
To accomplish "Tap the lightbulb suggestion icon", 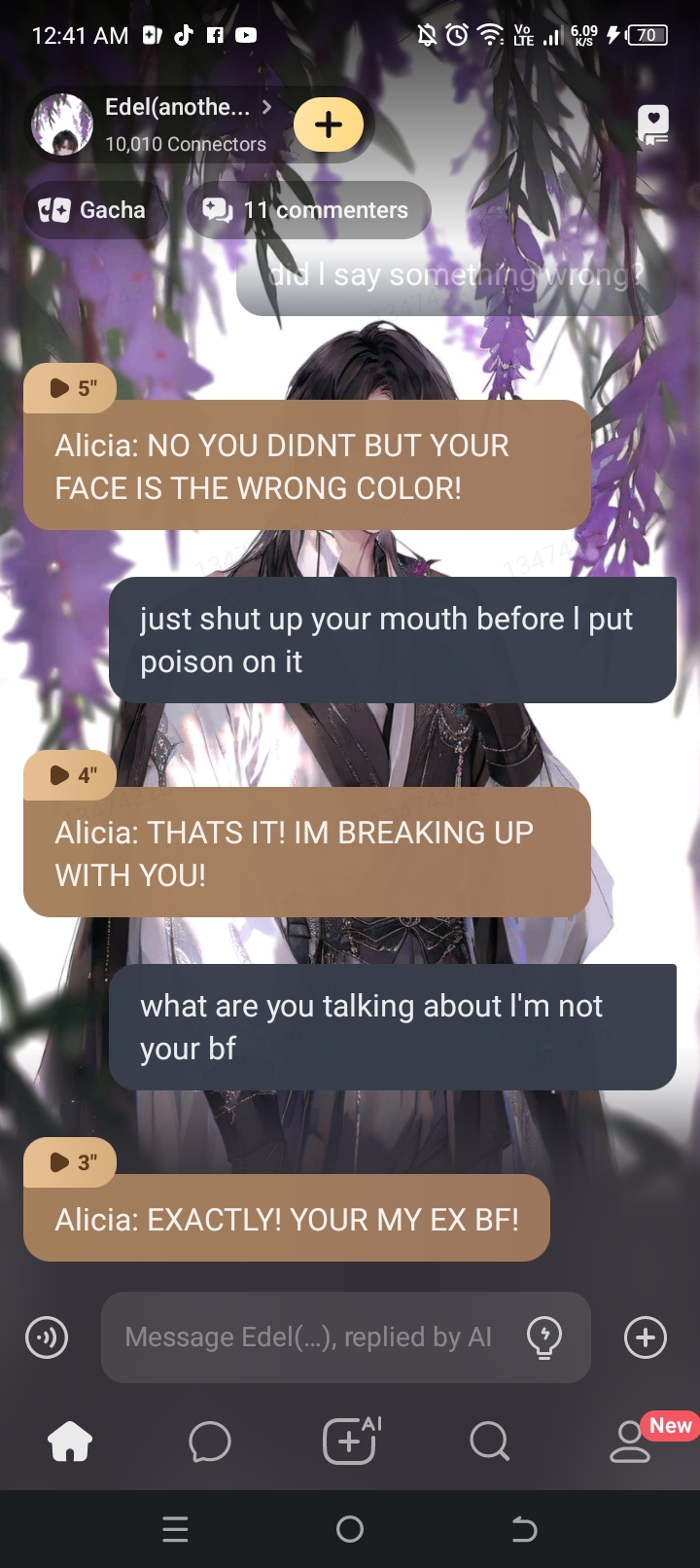I will click(544, 1337).
